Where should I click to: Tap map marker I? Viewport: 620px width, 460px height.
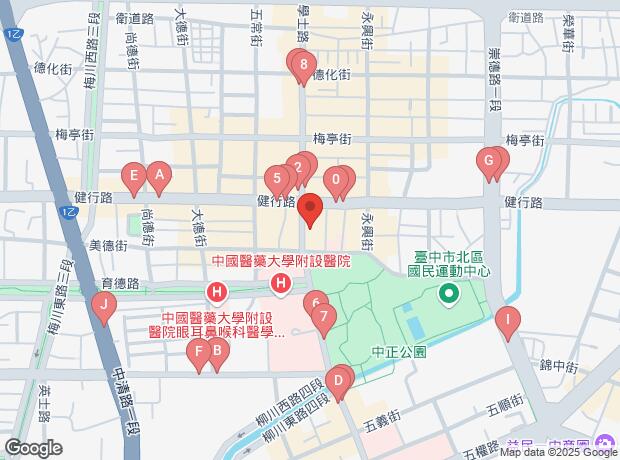click(x=508, y=321)
